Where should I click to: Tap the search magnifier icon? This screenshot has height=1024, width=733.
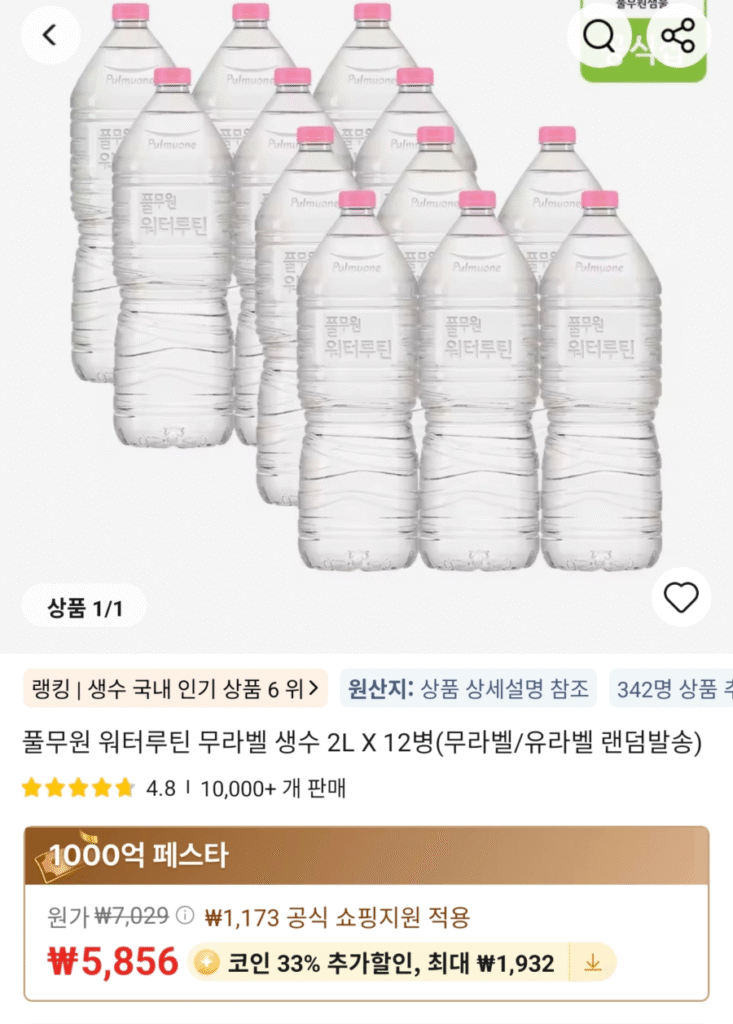click(x=600, y=35)
